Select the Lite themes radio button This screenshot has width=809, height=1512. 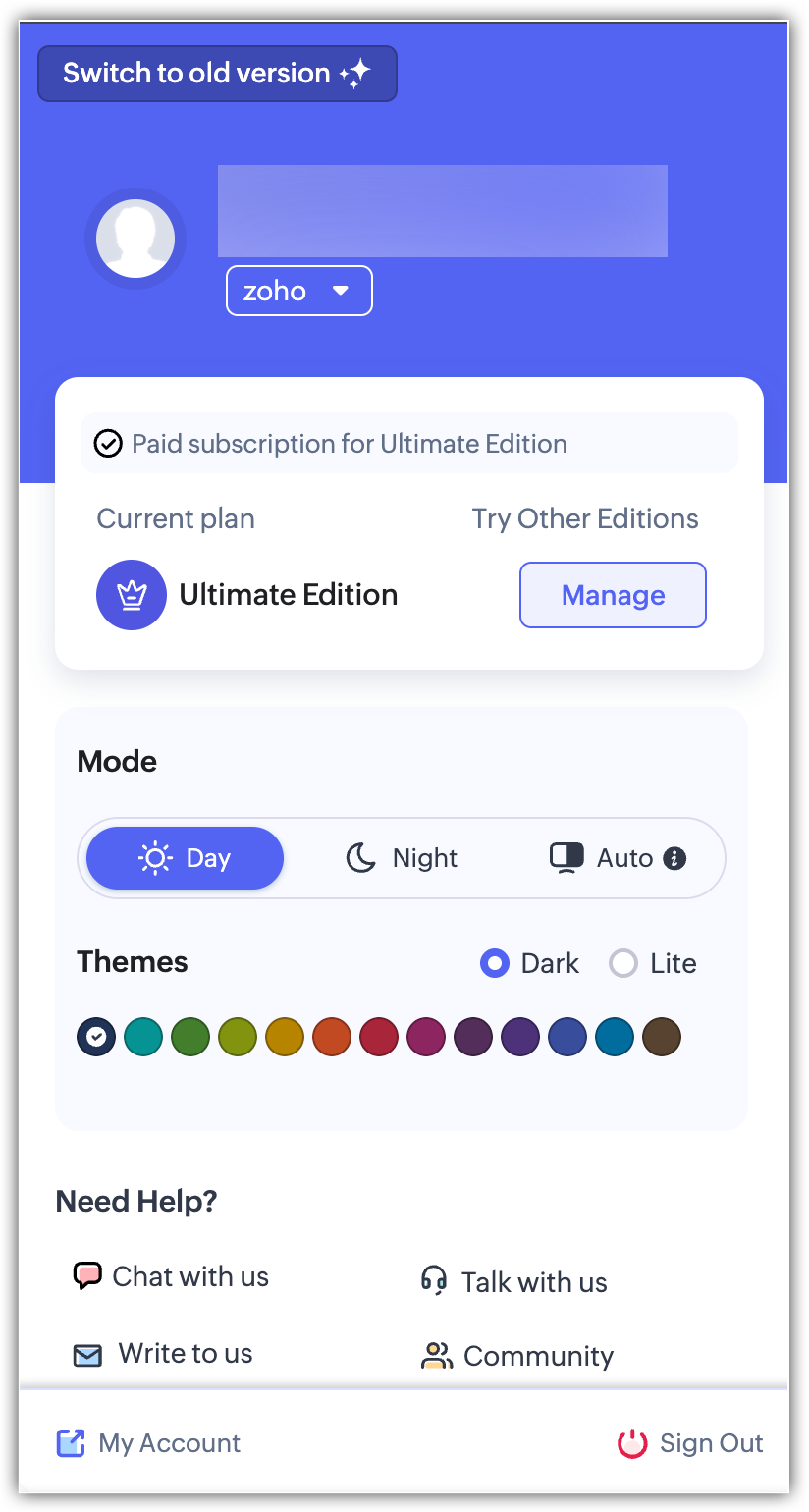[623, 963]
